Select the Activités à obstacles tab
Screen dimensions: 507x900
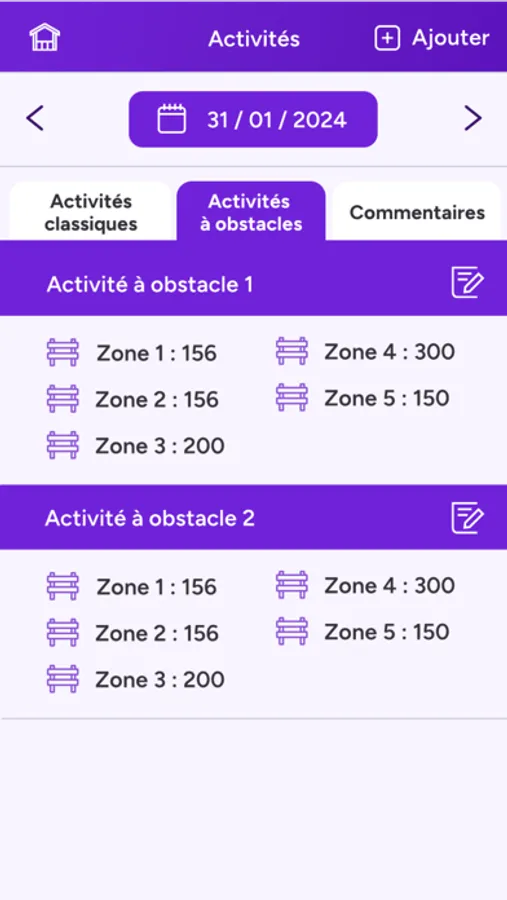click(x=251, y=212)
